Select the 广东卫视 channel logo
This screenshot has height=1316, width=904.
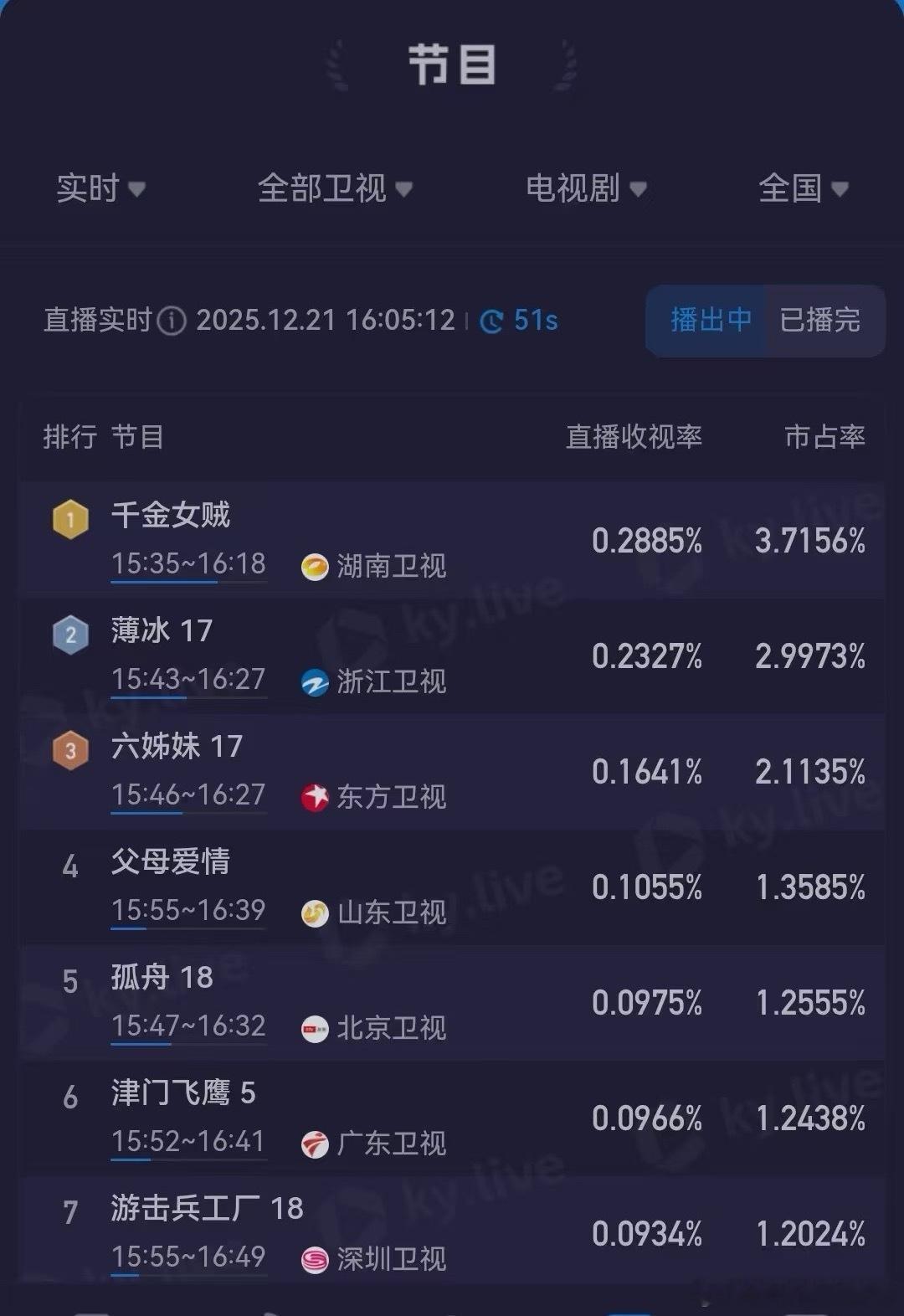tap(314, 1144)
